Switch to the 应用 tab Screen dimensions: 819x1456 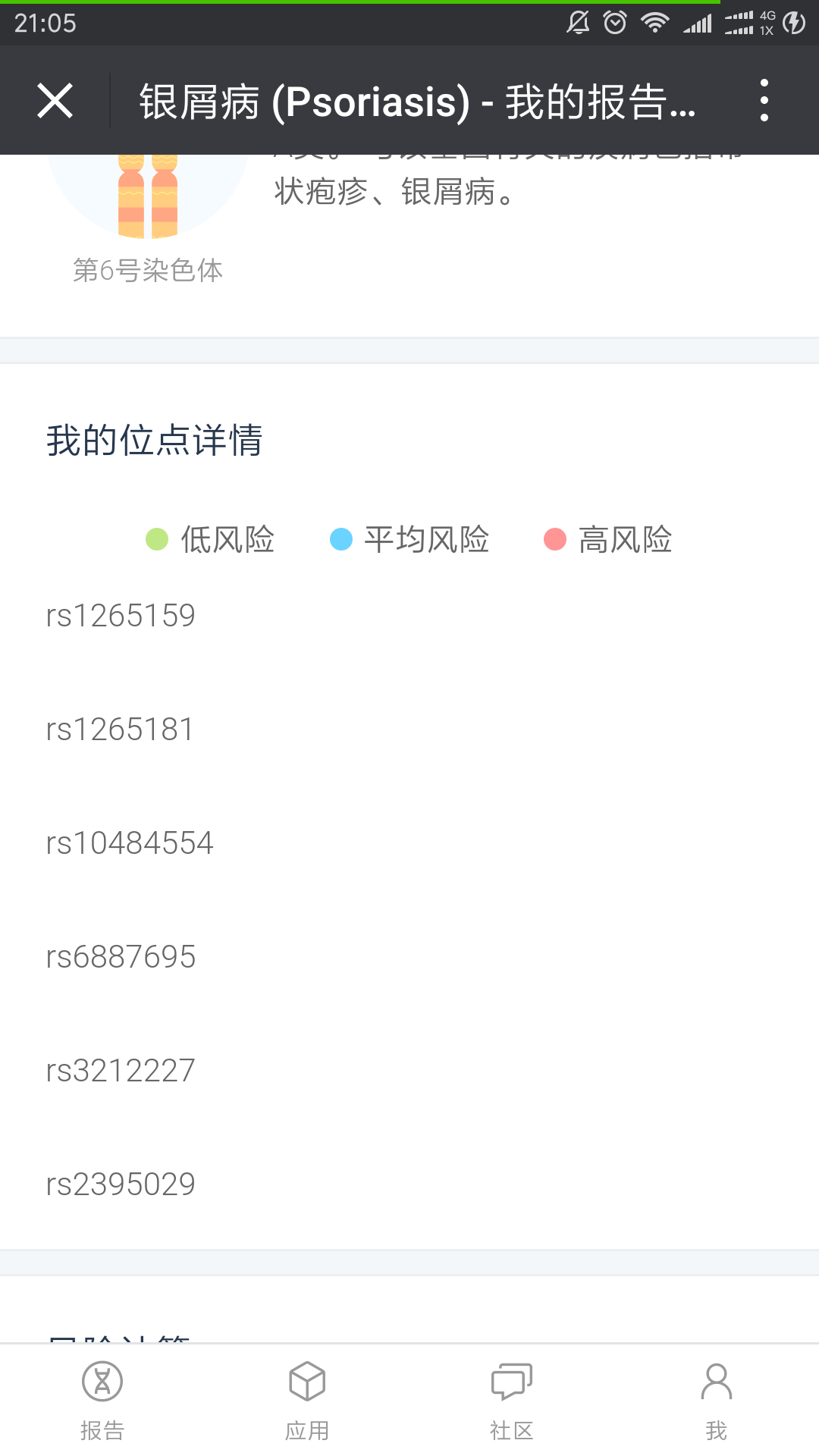tap(307, 1400)
